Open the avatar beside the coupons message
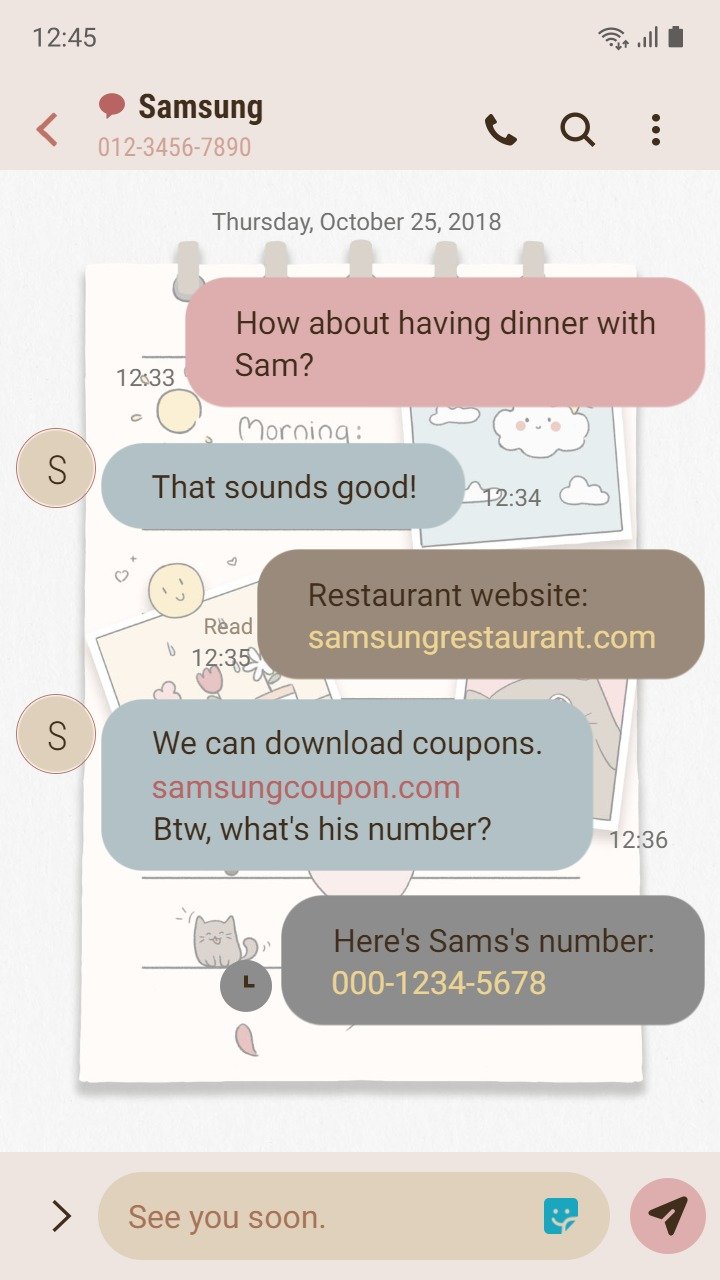Image resolution: width=720 pixels, height=1280 pixels. point(56,735)
